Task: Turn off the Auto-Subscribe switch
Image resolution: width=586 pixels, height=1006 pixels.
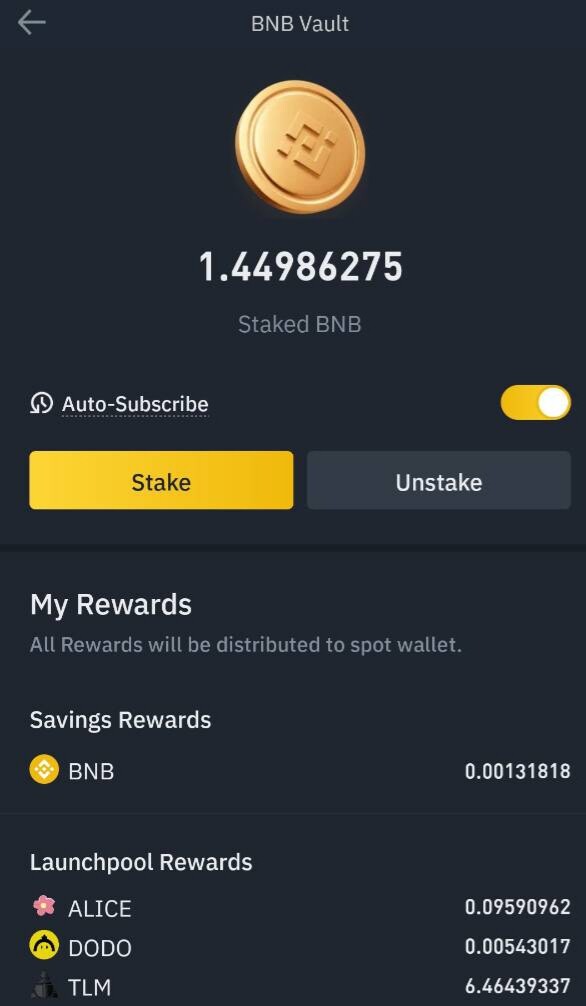Action: point(535,403)
